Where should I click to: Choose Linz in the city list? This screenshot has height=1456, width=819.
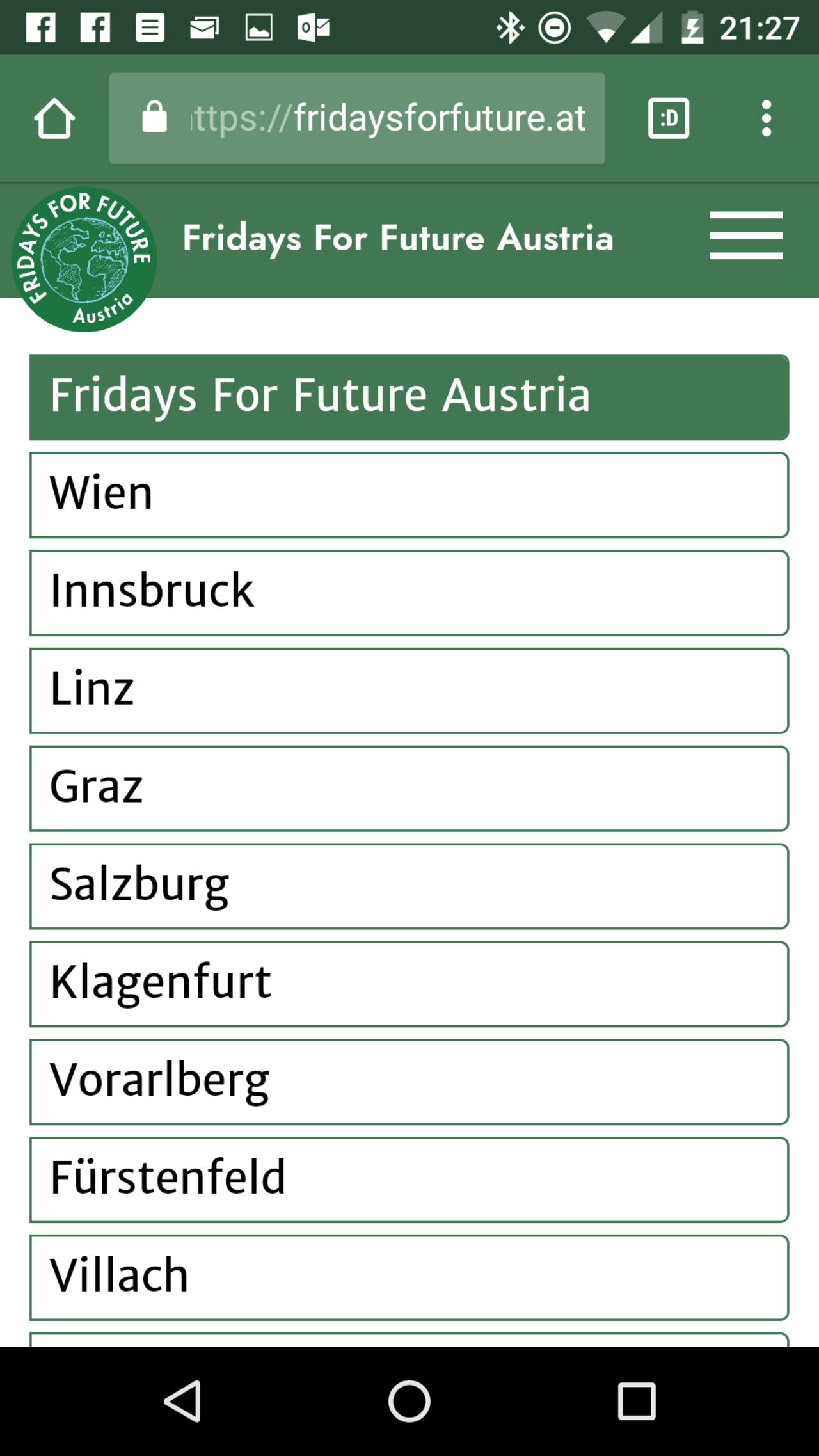click(x=409, y=691)
